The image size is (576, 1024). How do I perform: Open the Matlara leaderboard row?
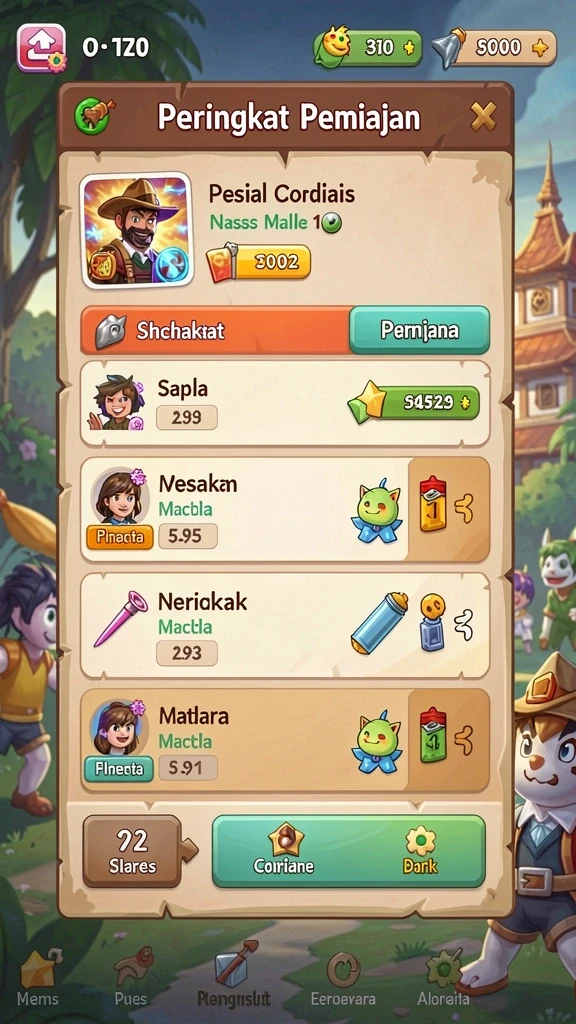pos(285,741)
